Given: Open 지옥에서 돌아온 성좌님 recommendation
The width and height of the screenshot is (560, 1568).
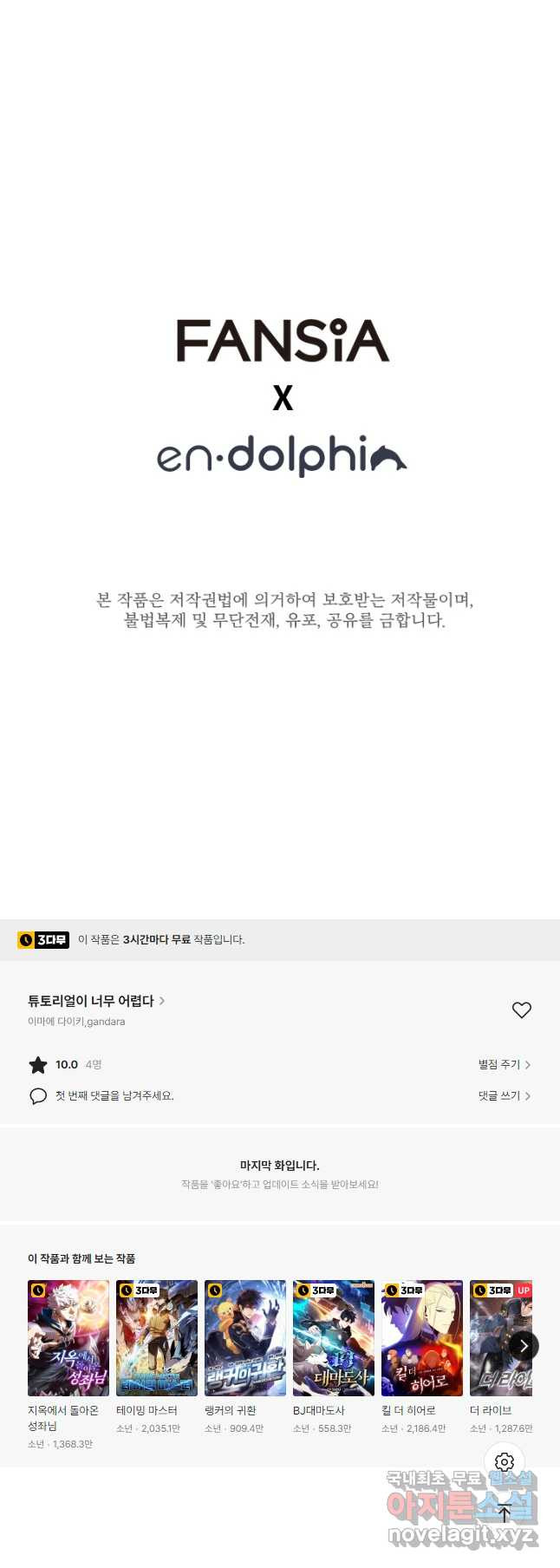Looking at the screenshot, I should pos(68,1337).
